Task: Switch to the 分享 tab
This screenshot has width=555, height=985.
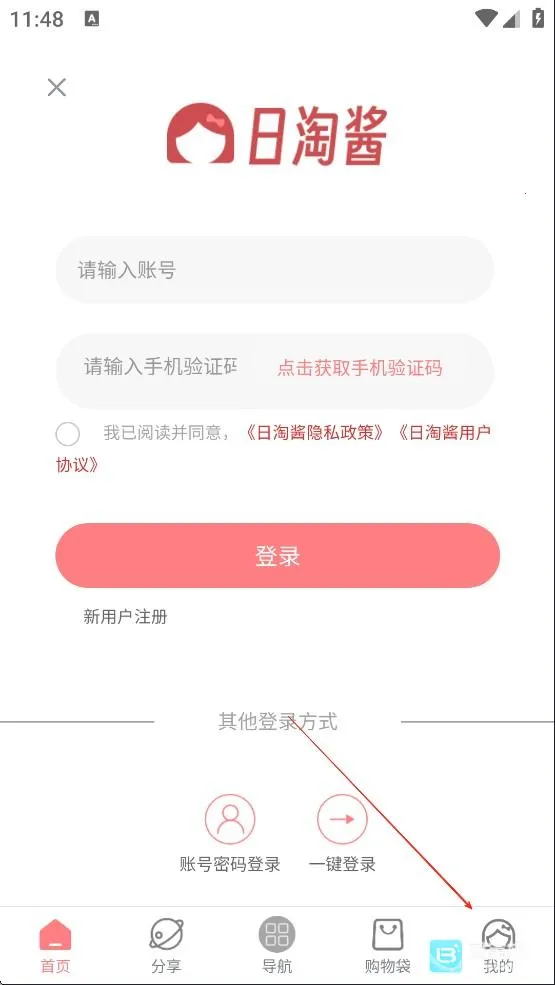Action: 166,945
